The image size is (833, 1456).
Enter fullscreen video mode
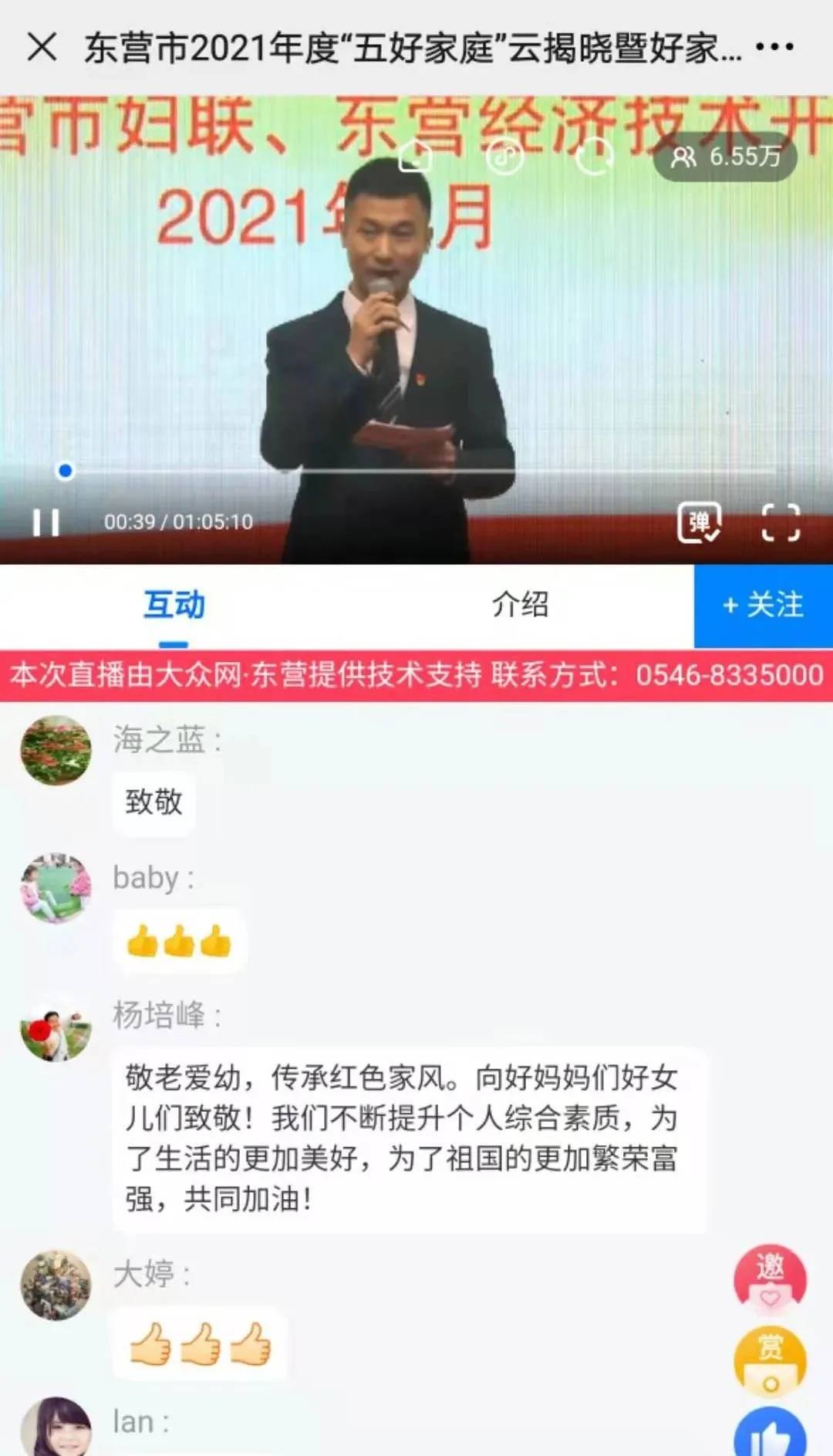(781, 522)
